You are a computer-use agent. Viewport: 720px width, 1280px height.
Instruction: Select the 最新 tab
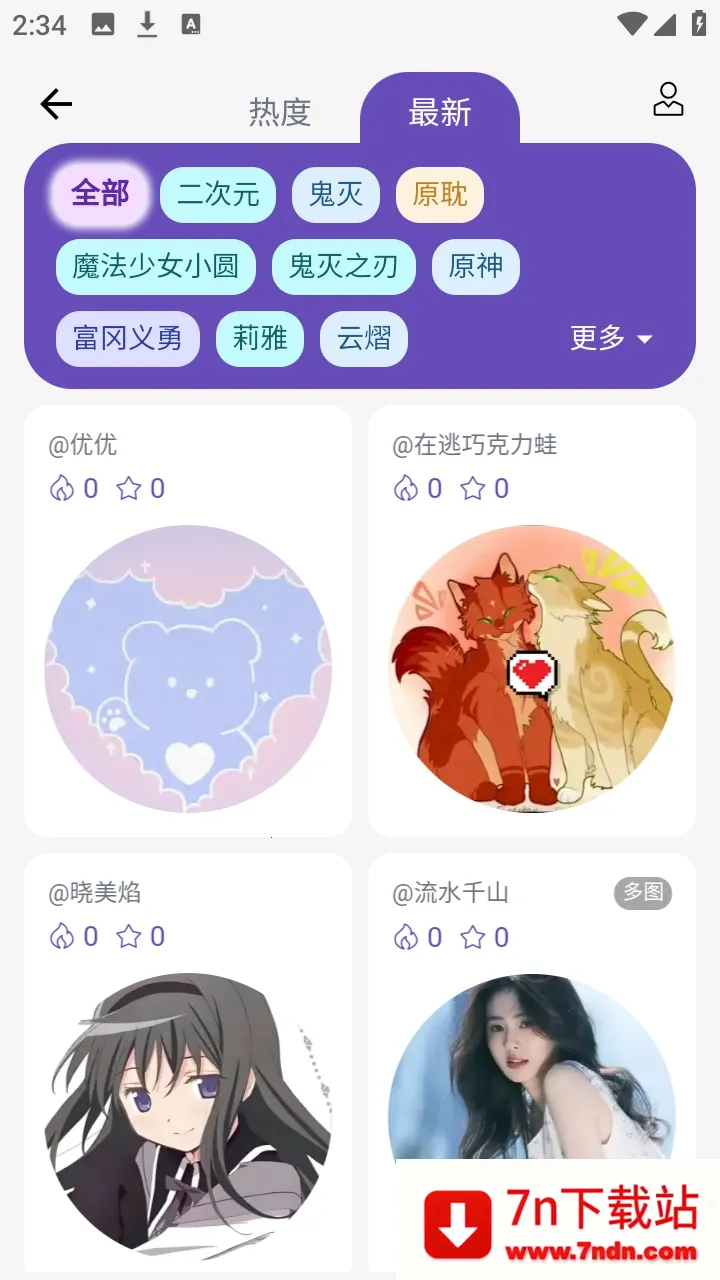[440, 113]
